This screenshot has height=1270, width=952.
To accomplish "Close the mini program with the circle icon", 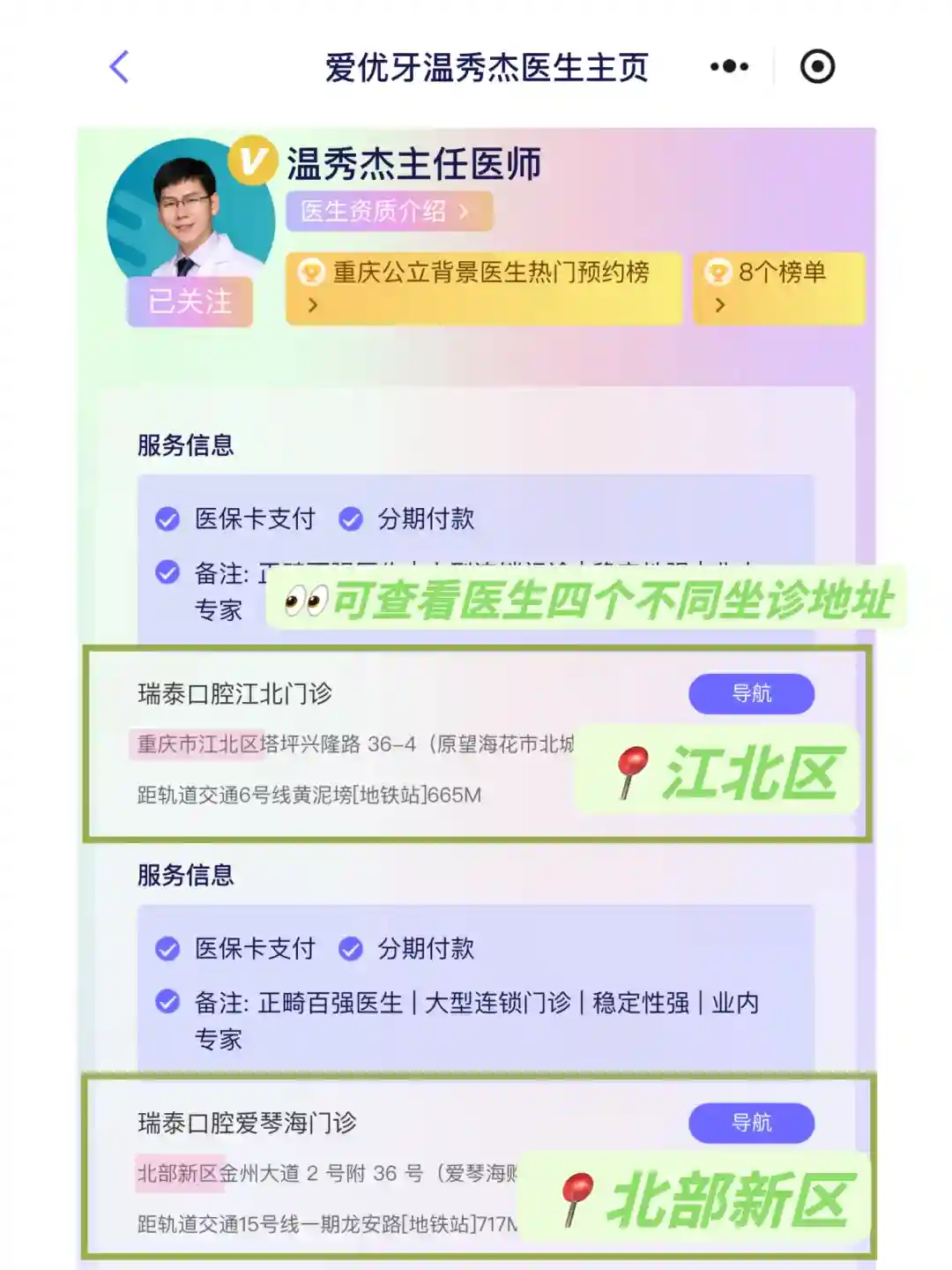I will coord(817,67).
